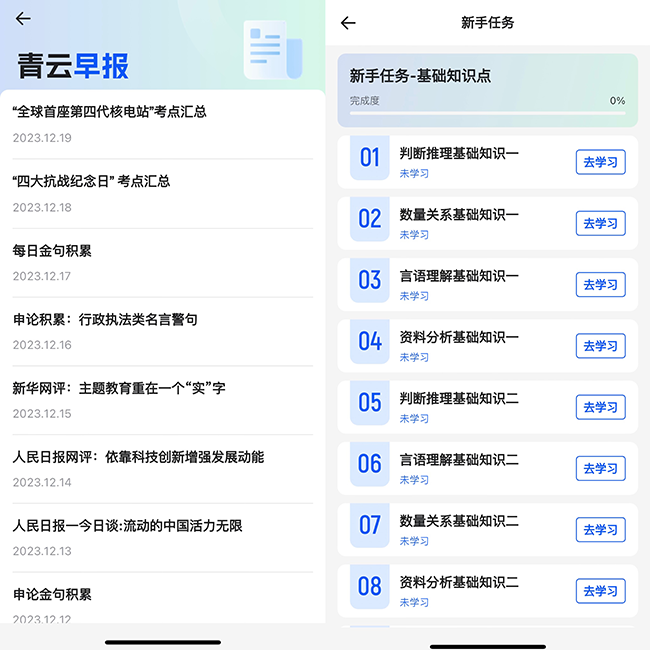Tap 去学习 next to 言语理解基础知识一

click(600, 285)
